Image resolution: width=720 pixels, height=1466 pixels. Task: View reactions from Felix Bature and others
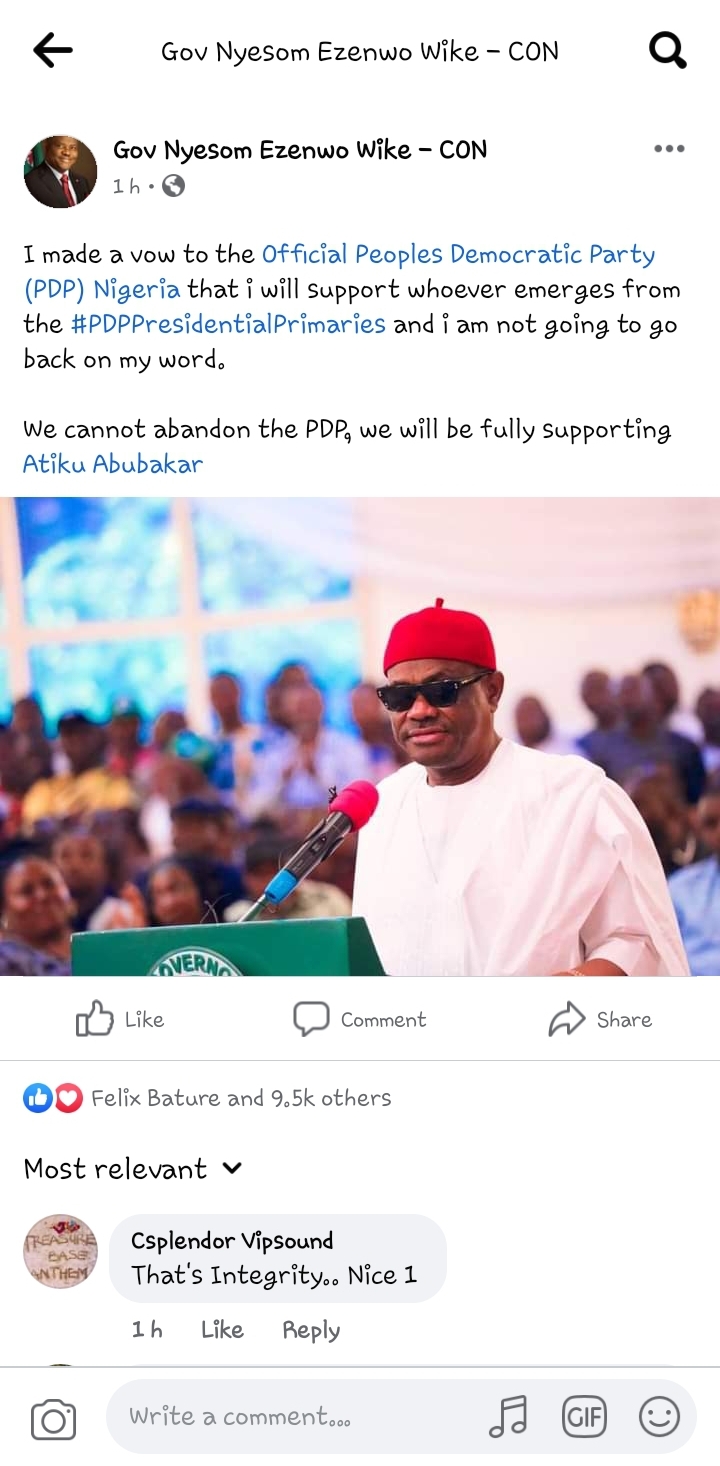(240, 1098)
